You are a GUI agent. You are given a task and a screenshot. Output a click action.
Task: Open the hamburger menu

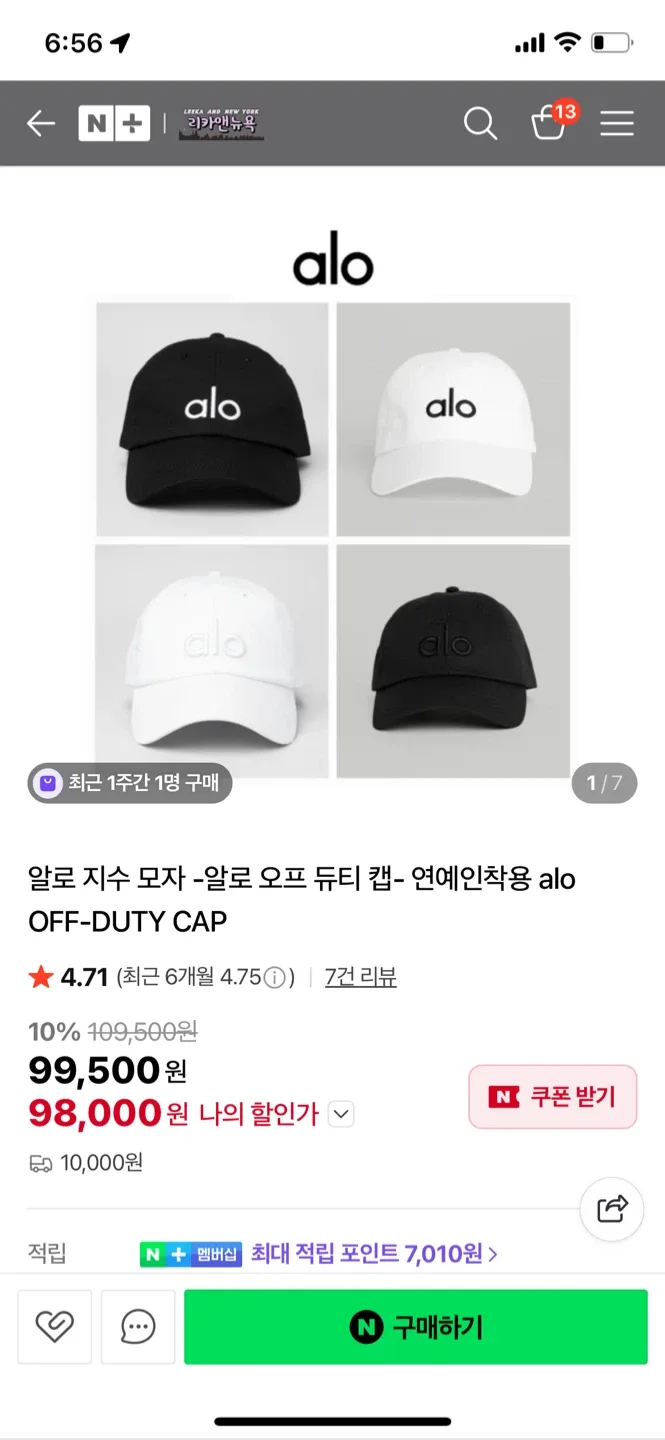click(616, 124)
